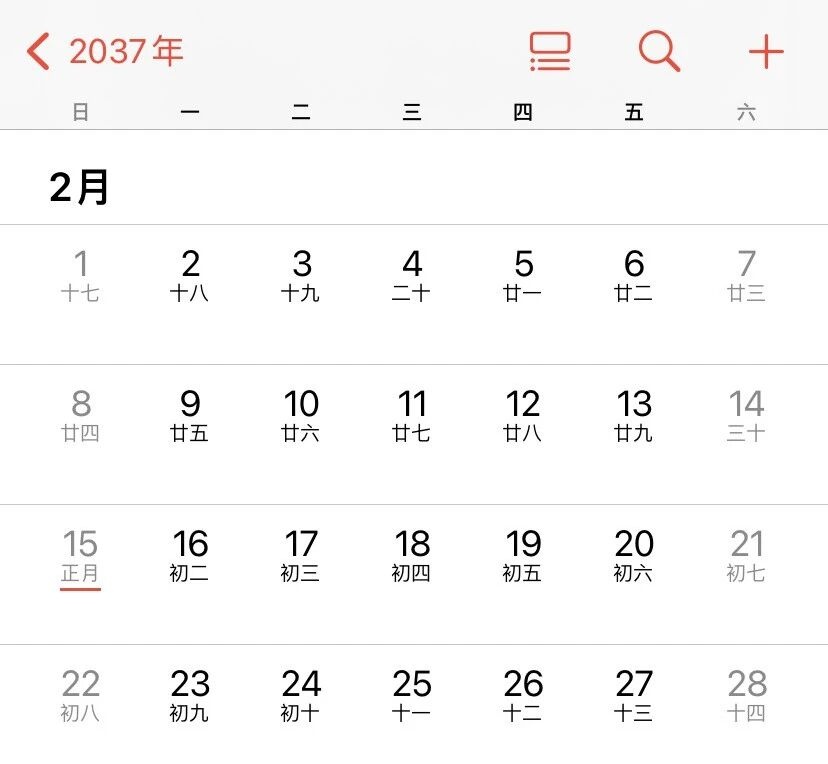Select February 1
Viewport: 828px width, 764px height.
tap(80, 274)
